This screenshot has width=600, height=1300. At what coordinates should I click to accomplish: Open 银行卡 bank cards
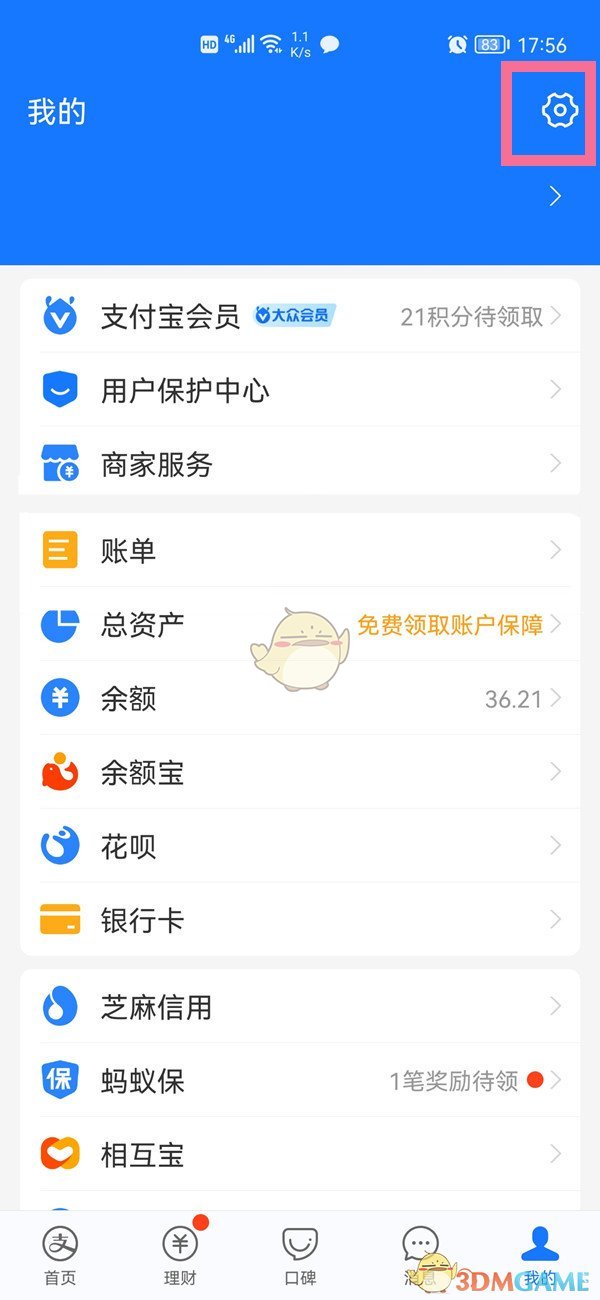tap(300, 920)
